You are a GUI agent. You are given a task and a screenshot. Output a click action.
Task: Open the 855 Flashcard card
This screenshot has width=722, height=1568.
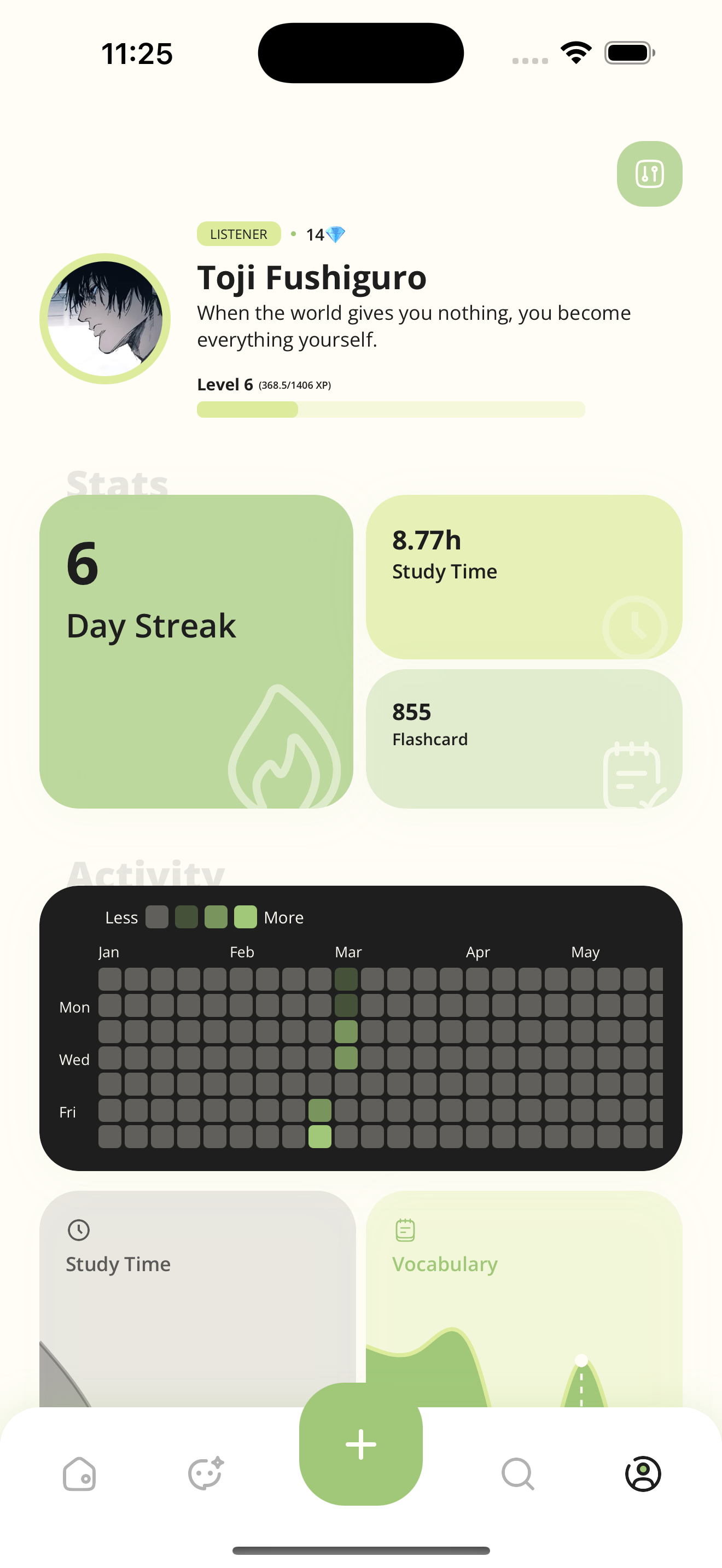point(523,738)
